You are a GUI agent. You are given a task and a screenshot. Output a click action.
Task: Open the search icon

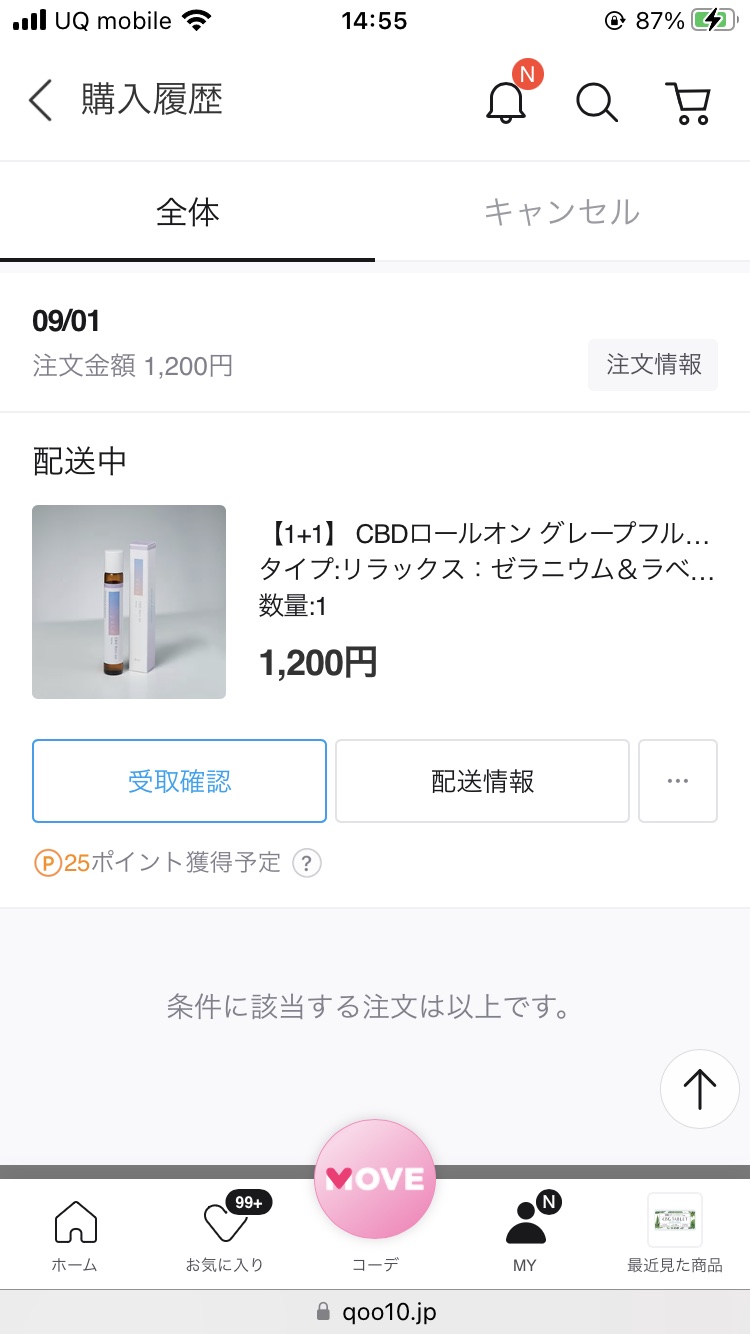coord(597,101)
